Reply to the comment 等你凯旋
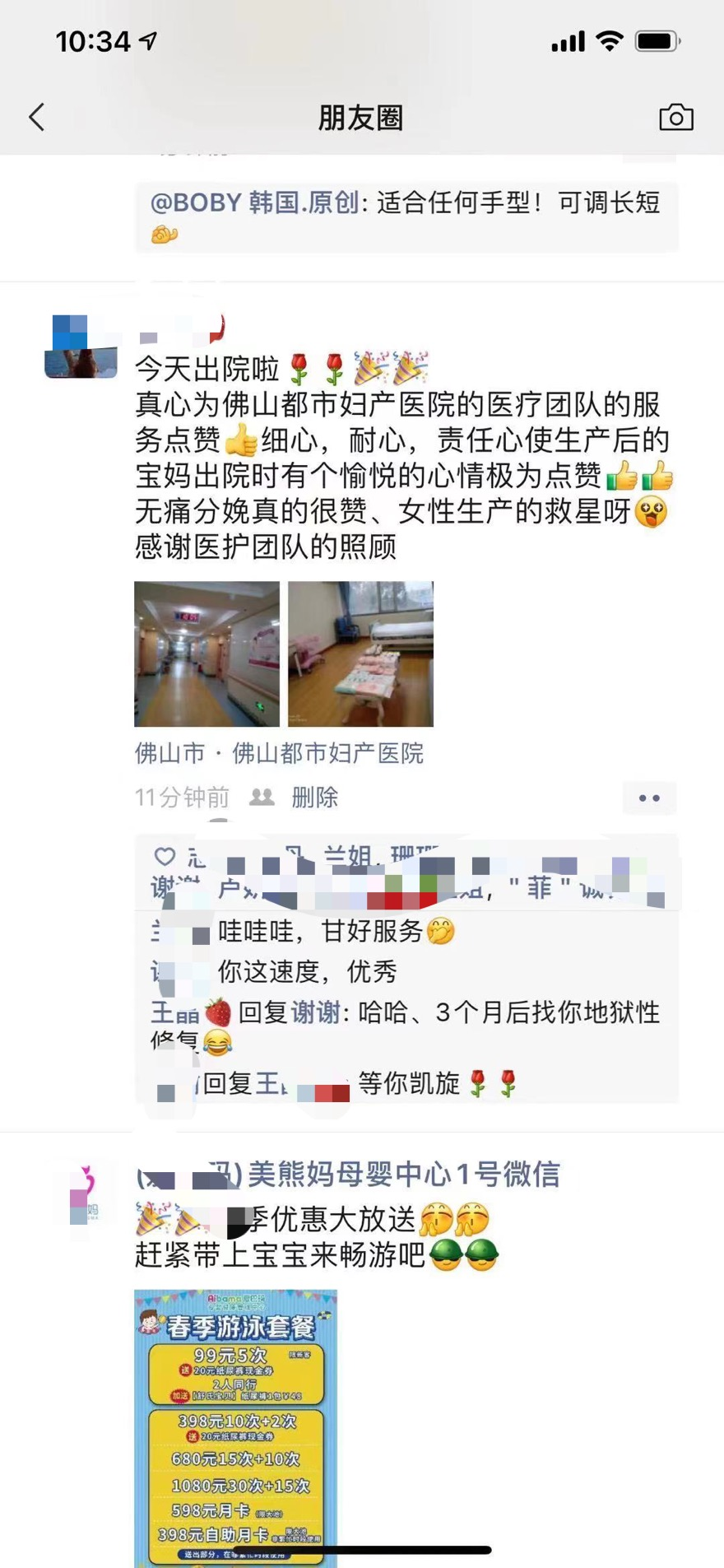Image resolution: width=724 pixels, height=1568 pixels. [408, 1083]
